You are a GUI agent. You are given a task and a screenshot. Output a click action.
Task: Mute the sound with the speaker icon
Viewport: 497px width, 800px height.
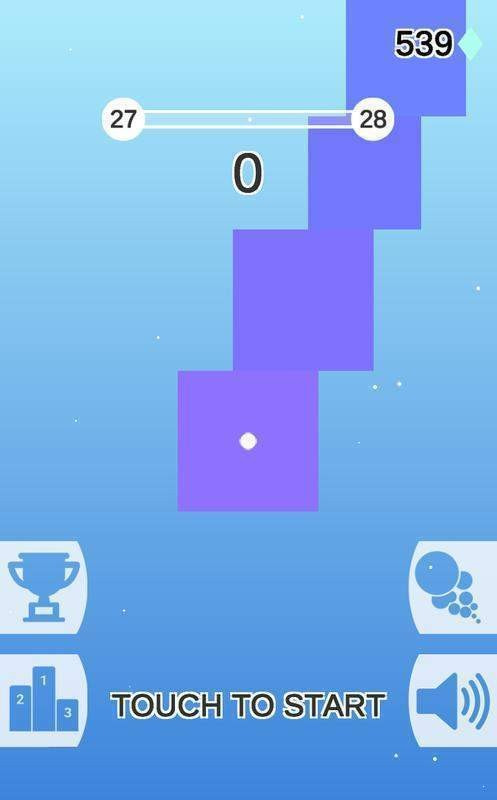[x=453, y=700]
